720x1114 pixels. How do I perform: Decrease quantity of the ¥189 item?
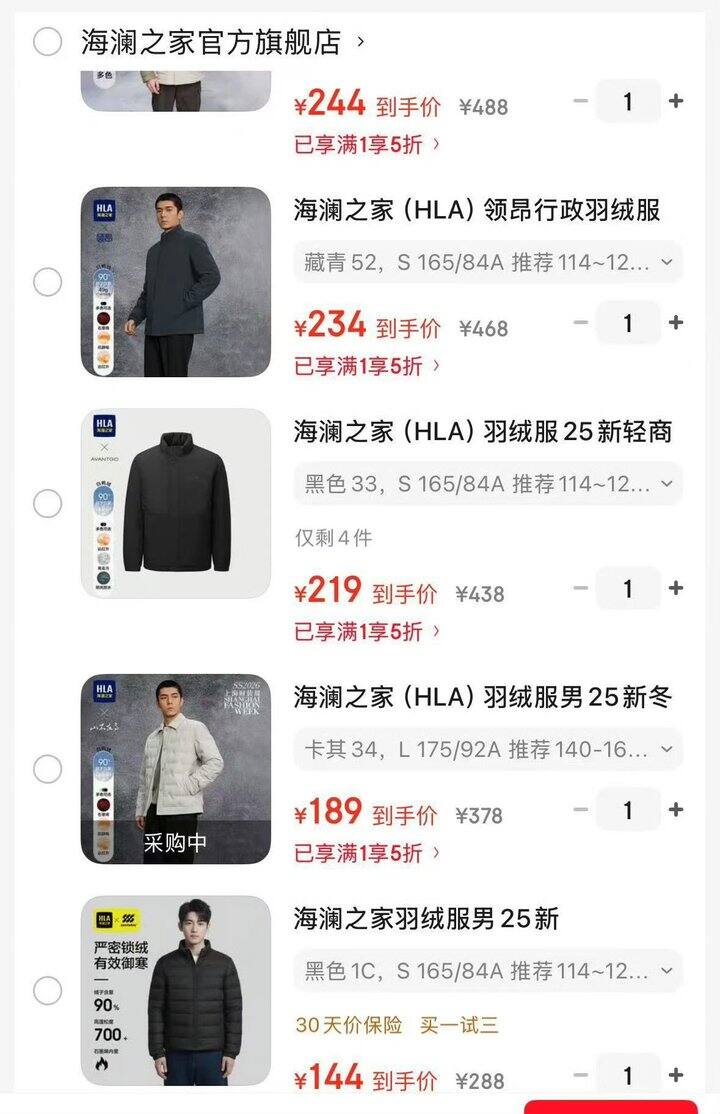(580, 810)
